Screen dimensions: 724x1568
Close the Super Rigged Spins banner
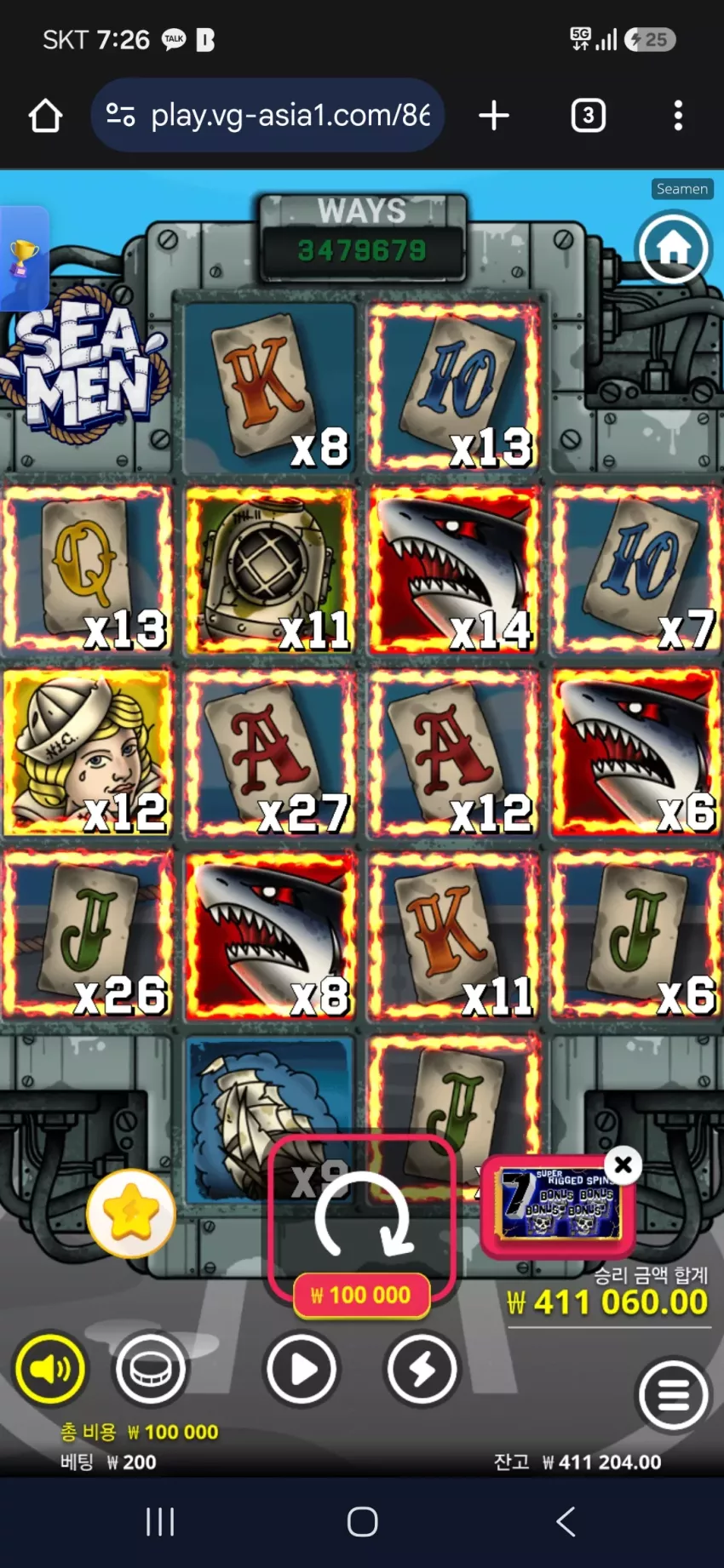click(623, 1164)
